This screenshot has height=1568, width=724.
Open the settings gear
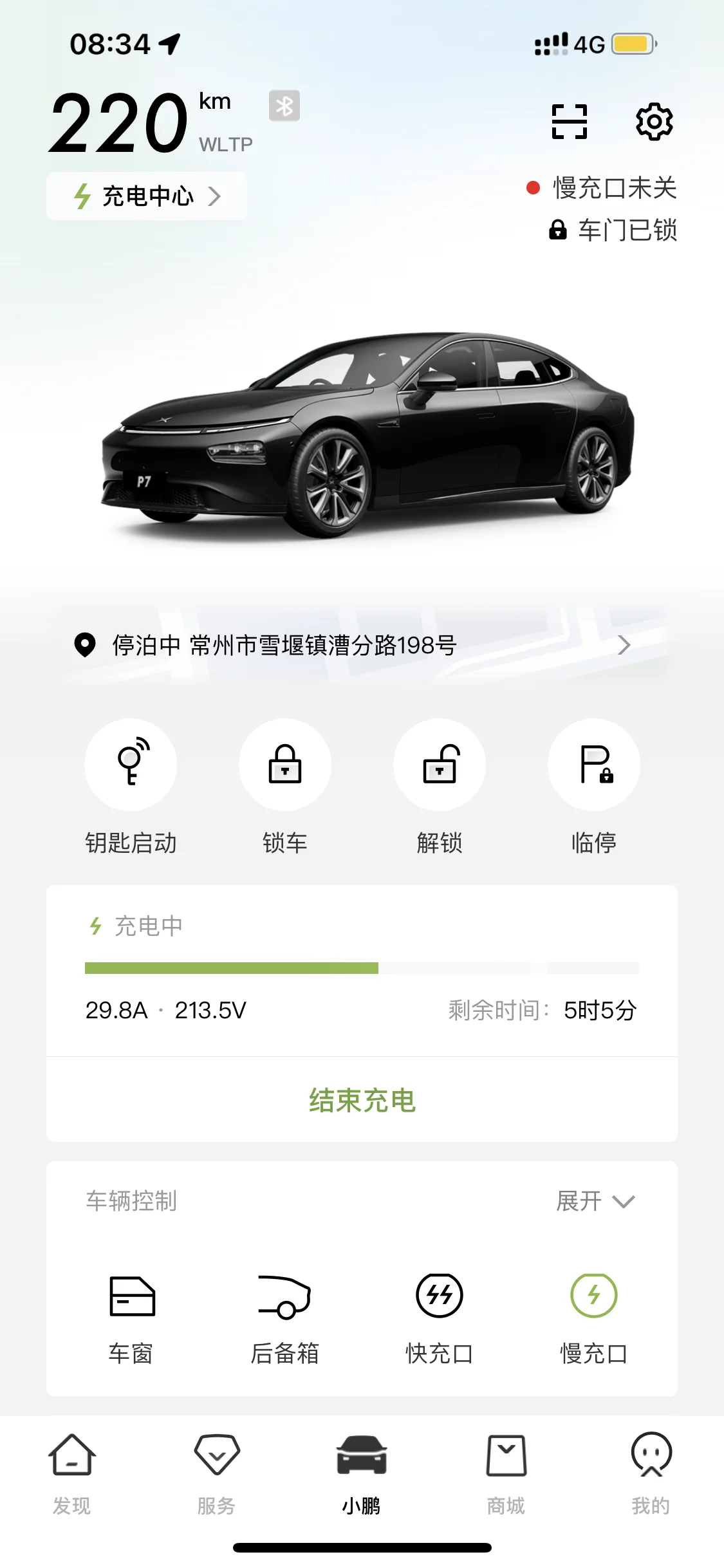click(654, 122)
